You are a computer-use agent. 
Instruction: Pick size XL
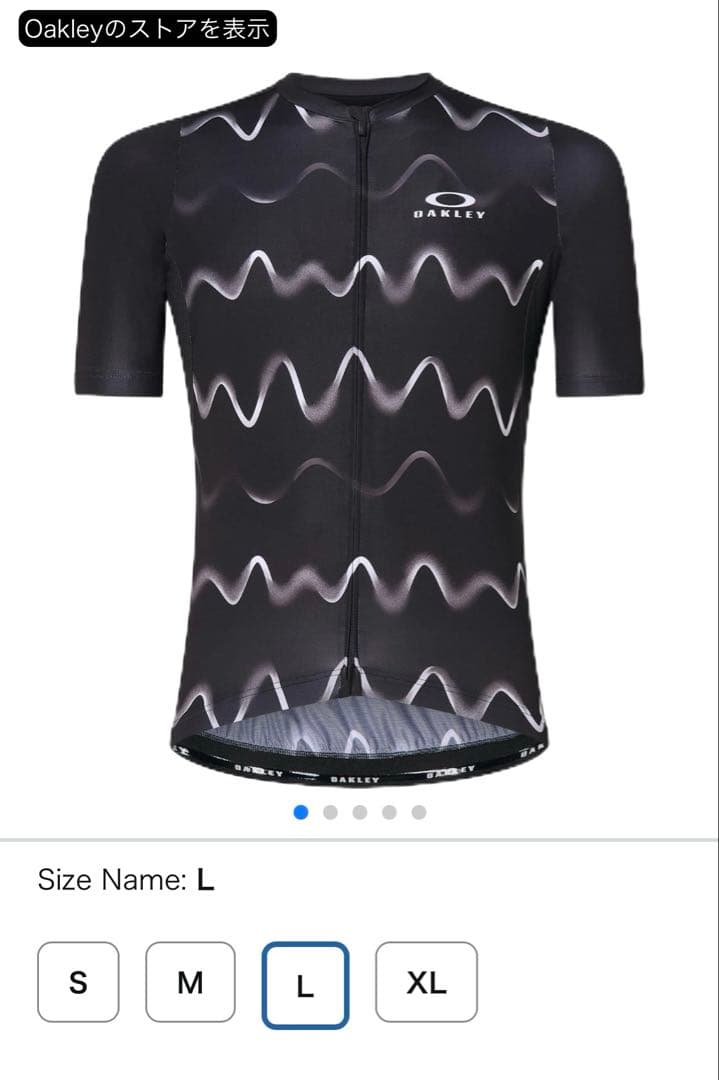pos(426,982)
